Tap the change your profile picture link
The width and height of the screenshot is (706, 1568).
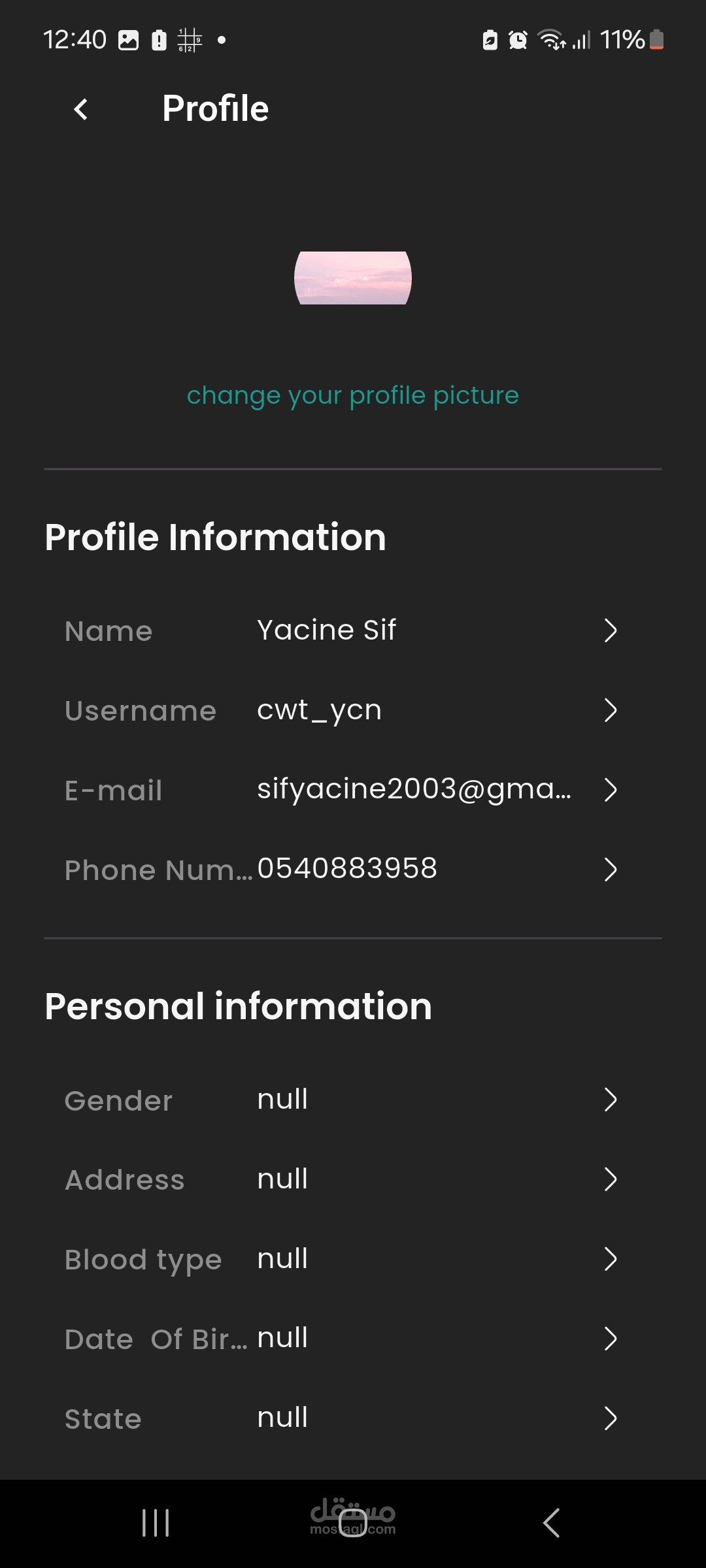pyautogui.click(x=353, y=395)
